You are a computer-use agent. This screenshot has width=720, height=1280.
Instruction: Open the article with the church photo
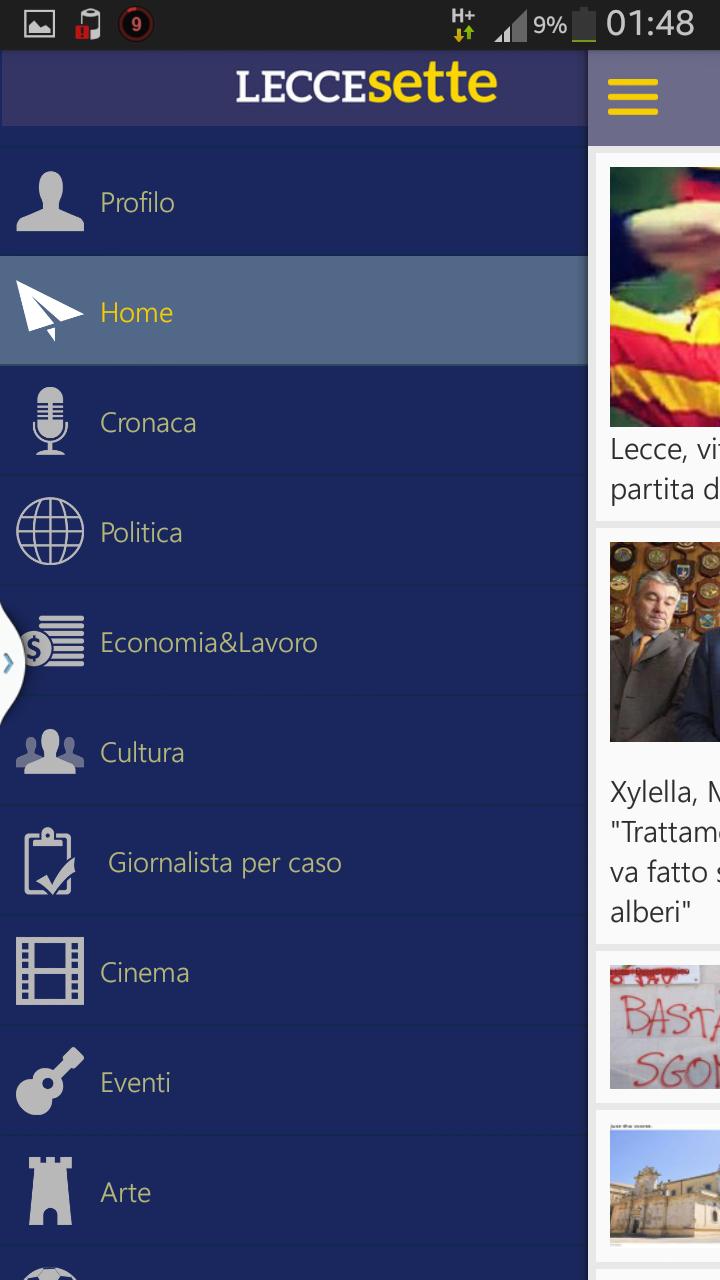point(662,1186)
